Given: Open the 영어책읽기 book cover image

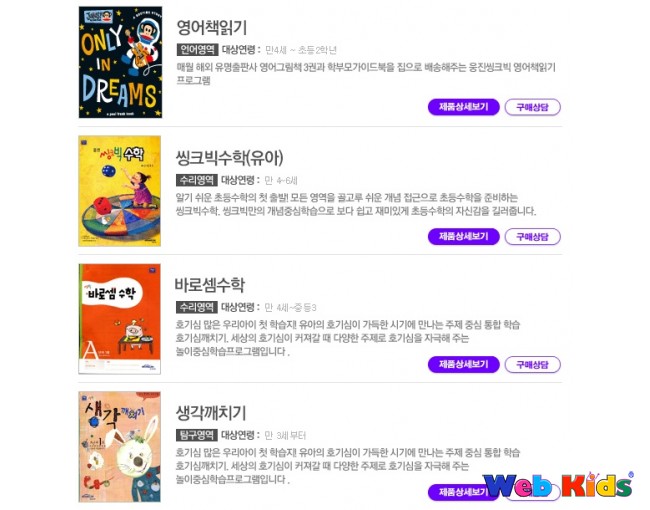Looking at the screenshot, I should tap(120, 62).
